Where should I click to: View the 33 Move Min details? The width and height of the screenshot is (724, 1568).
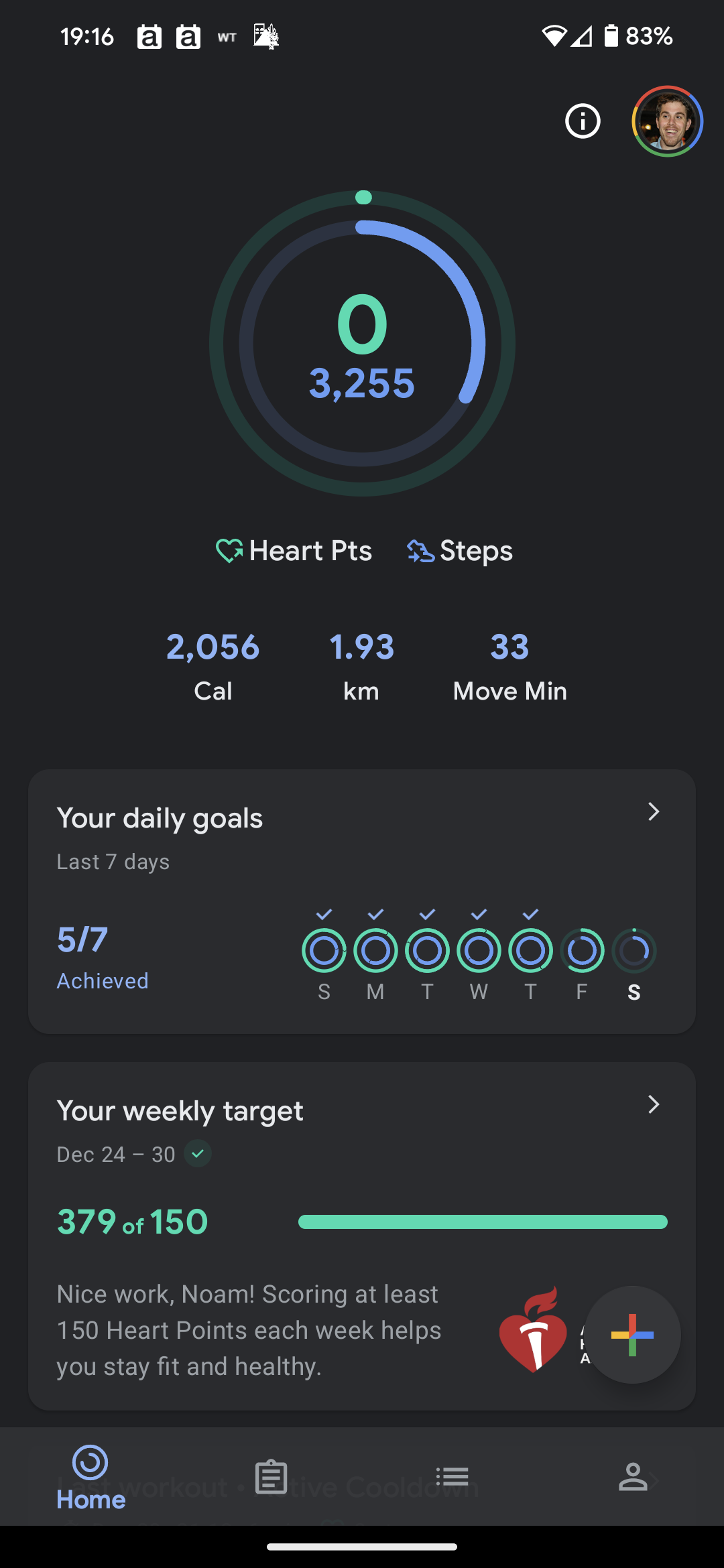[x=509, y=666]
